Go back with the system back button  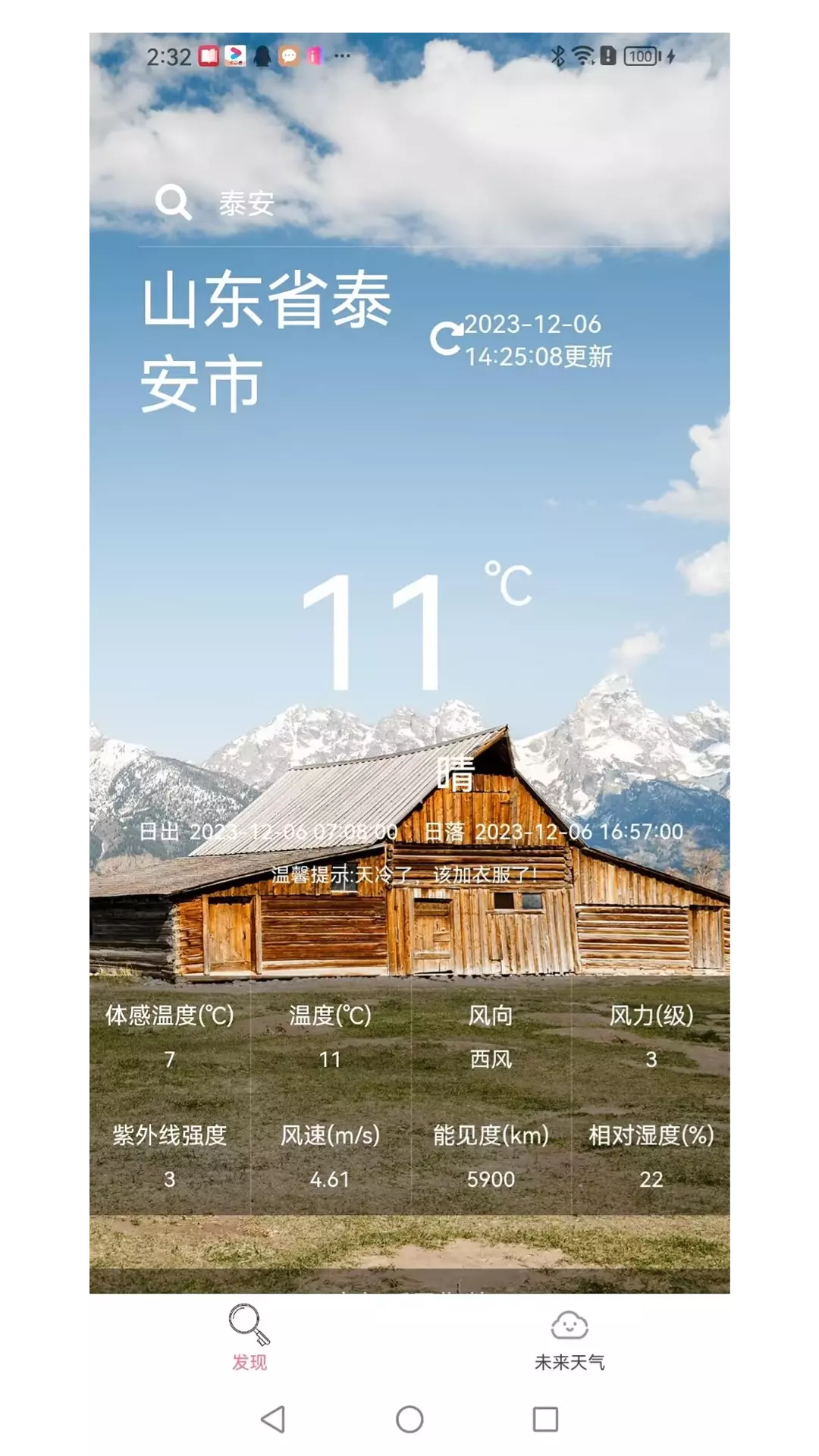click(x=273, y=1419)
